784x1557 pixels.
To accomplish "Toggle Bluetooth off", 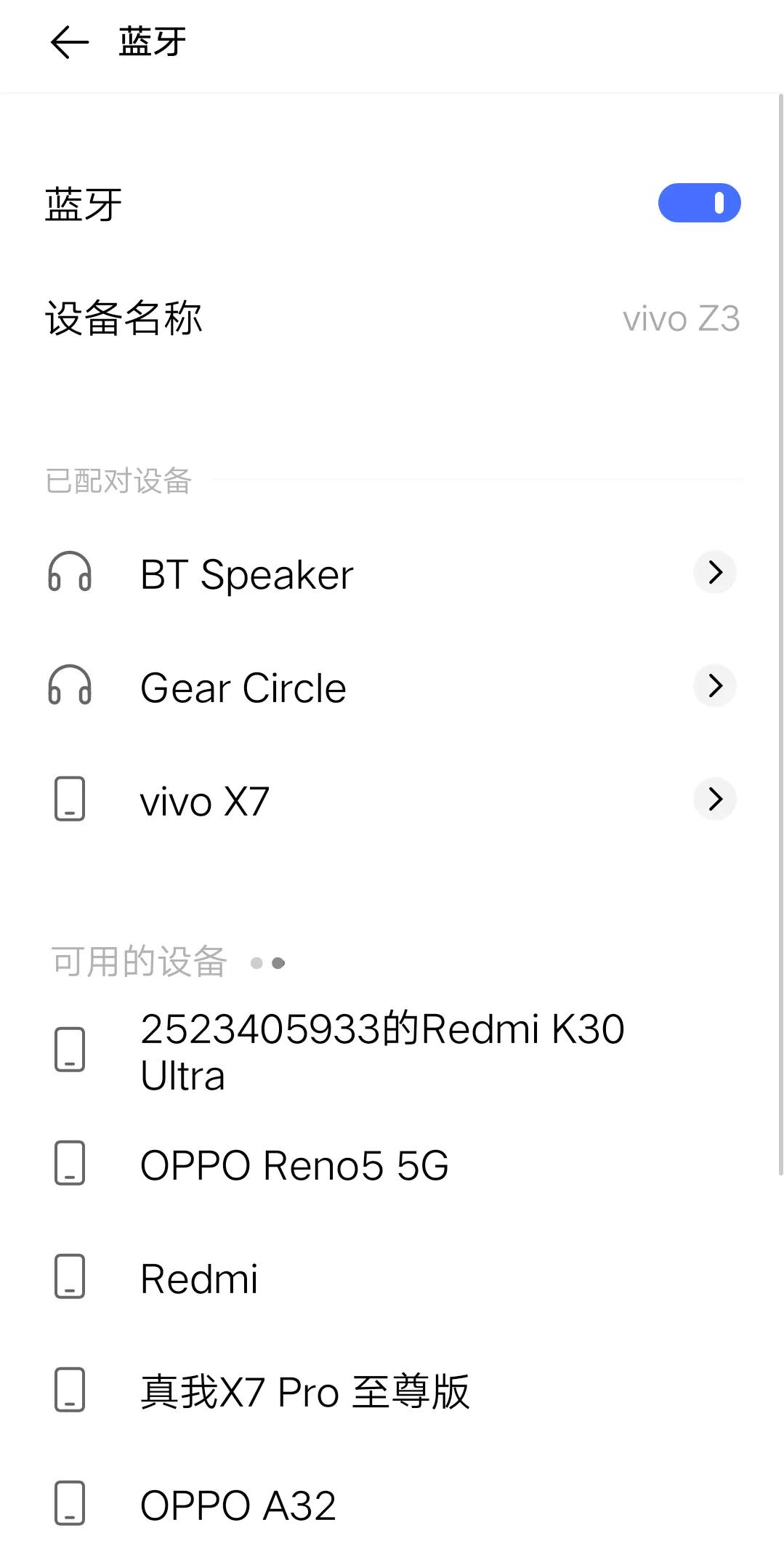I will point(698,203).
